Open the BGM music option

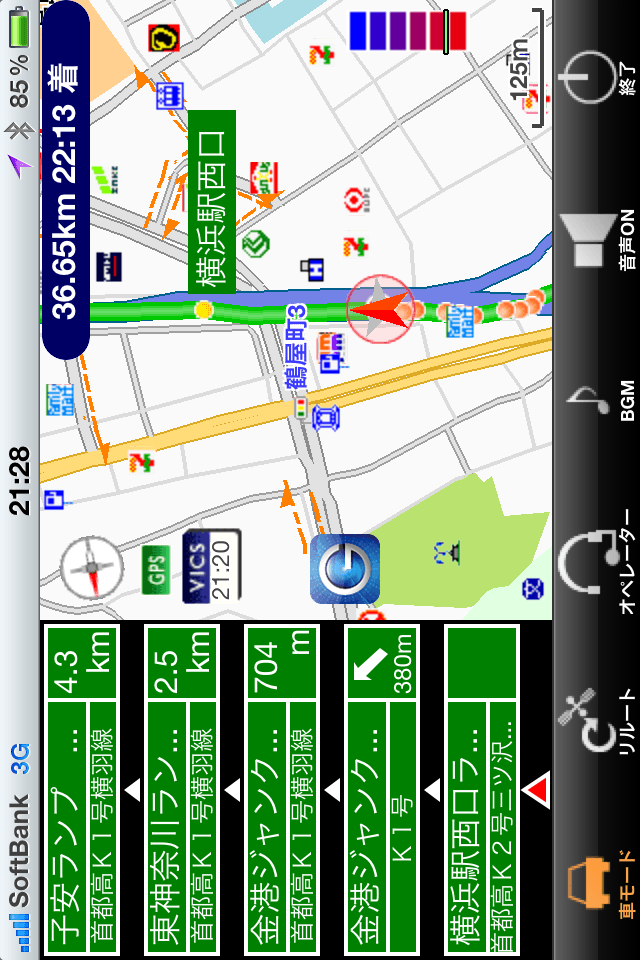coord(596,400)
